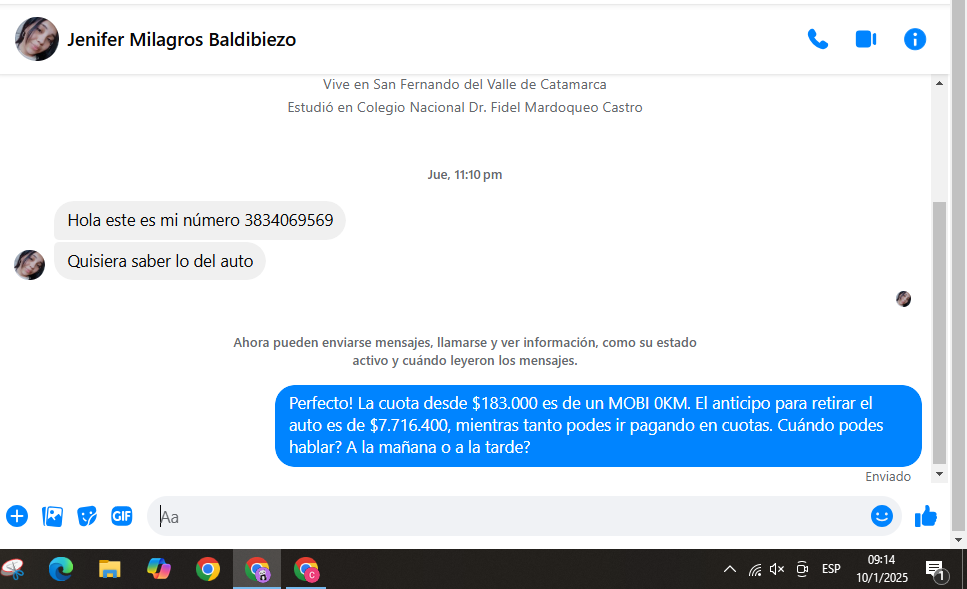967x589 pixels.
Task: Open the GIF picker
Action: [122, 516]
